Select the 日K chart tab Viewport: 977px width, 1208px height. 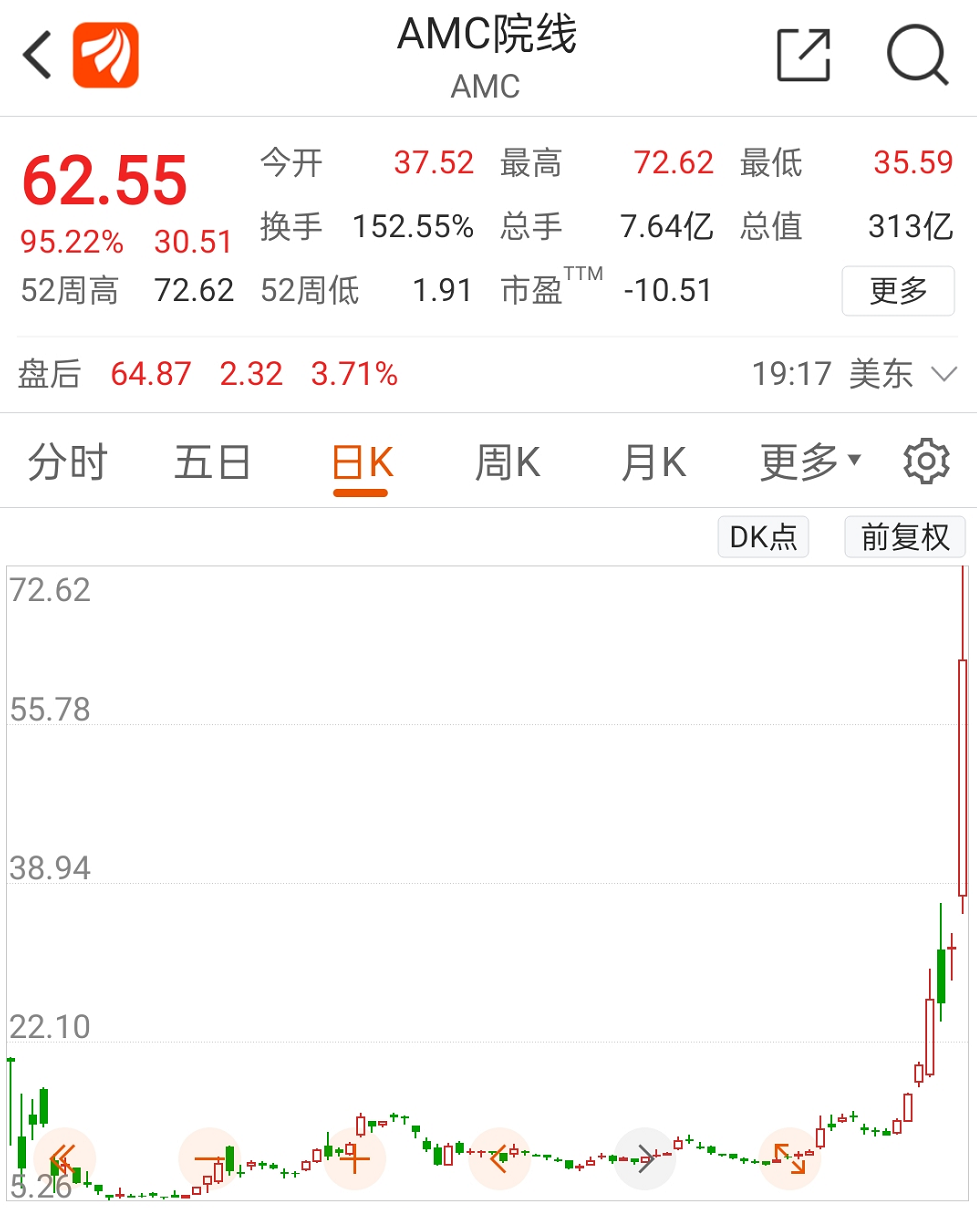tap(361, 463)
